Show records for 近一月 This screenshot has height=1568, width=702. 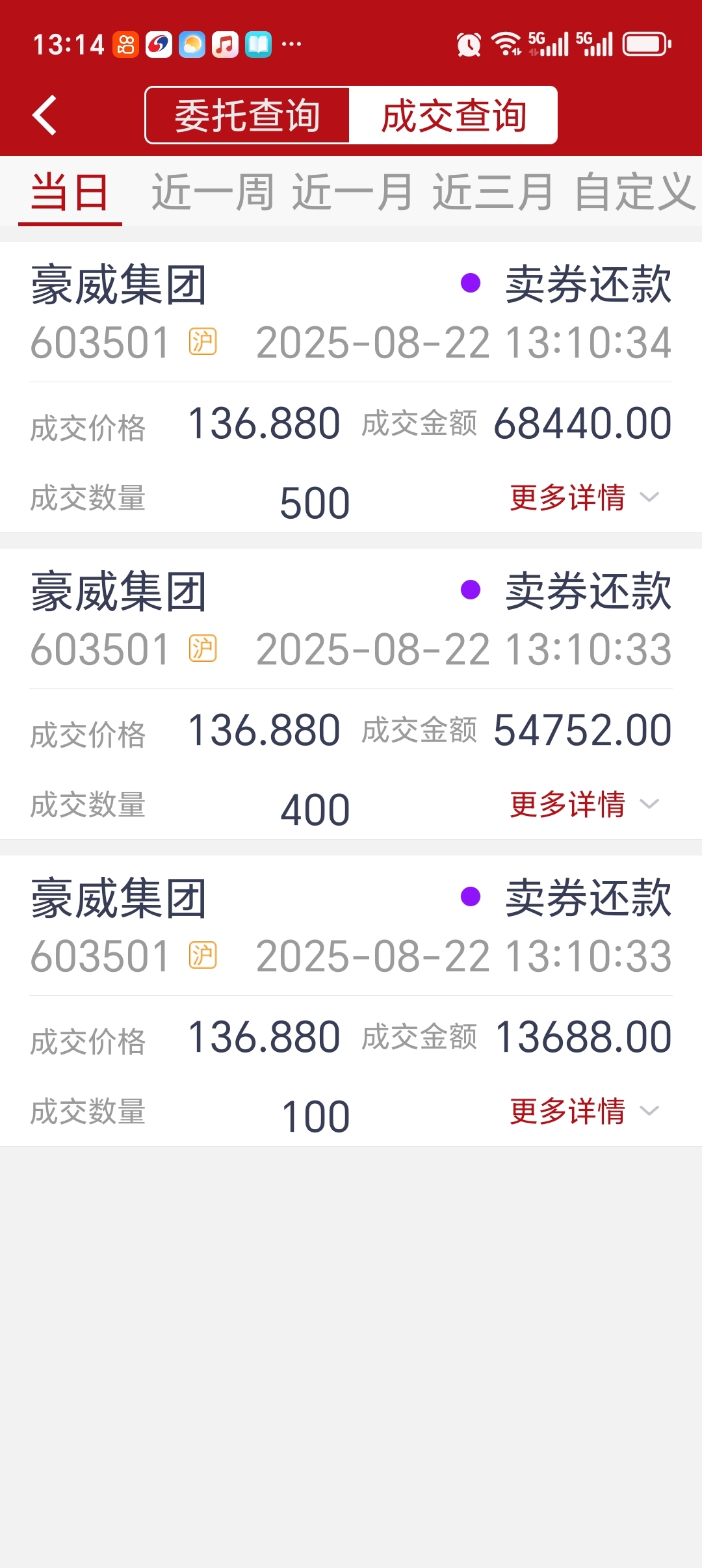coord(352,192)
